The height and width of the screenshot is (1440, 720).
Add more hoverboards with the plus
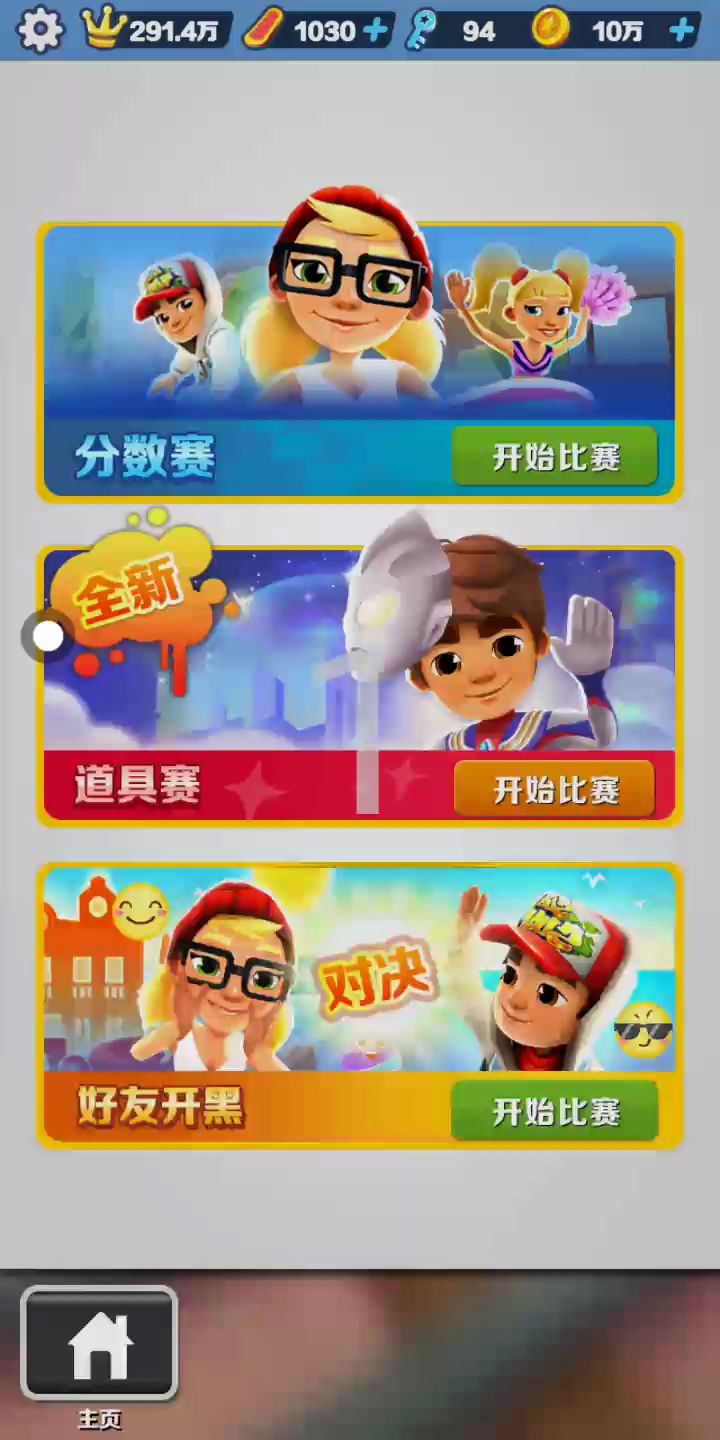pyautogui.click(x=376, y=30)
